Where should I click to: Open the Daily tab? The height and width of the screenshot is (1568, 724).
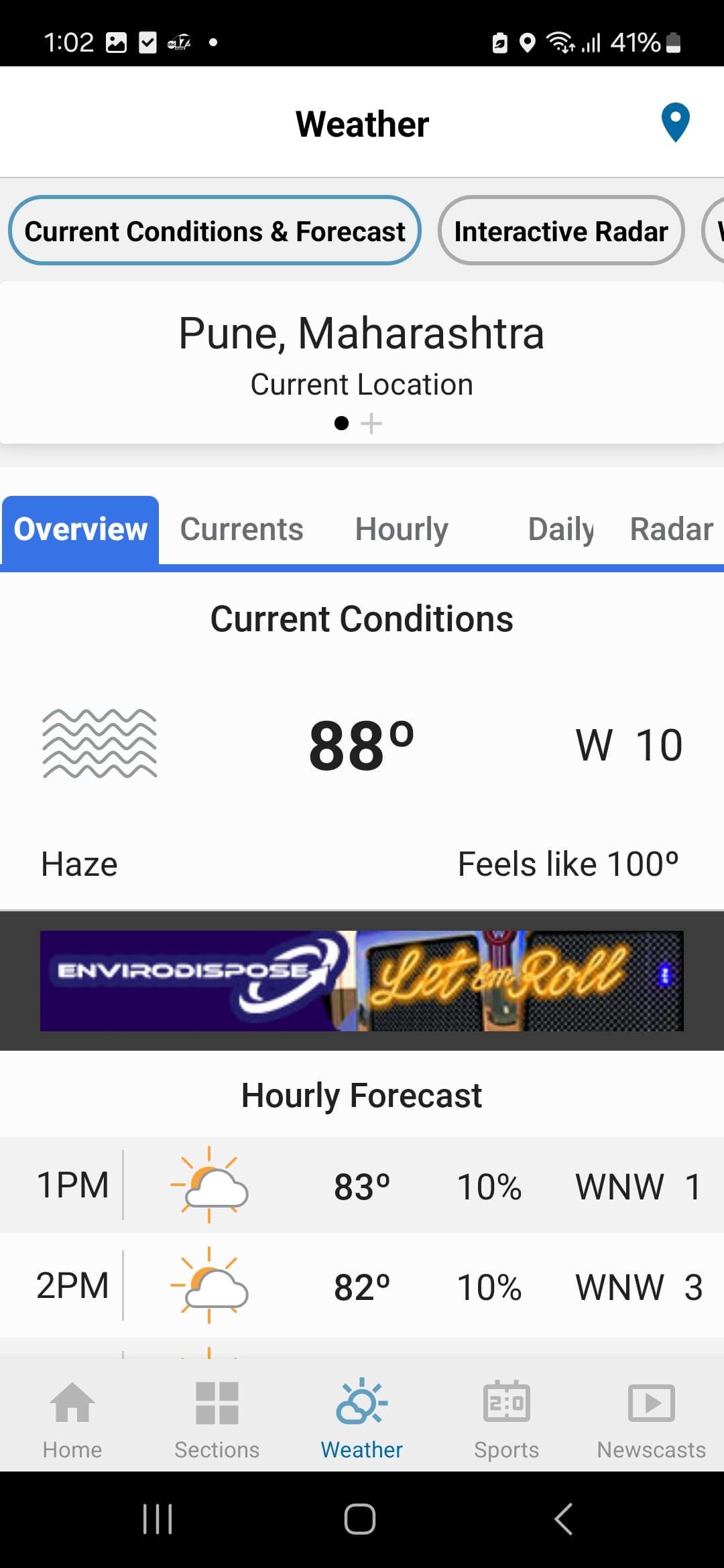tap(560, 529)
